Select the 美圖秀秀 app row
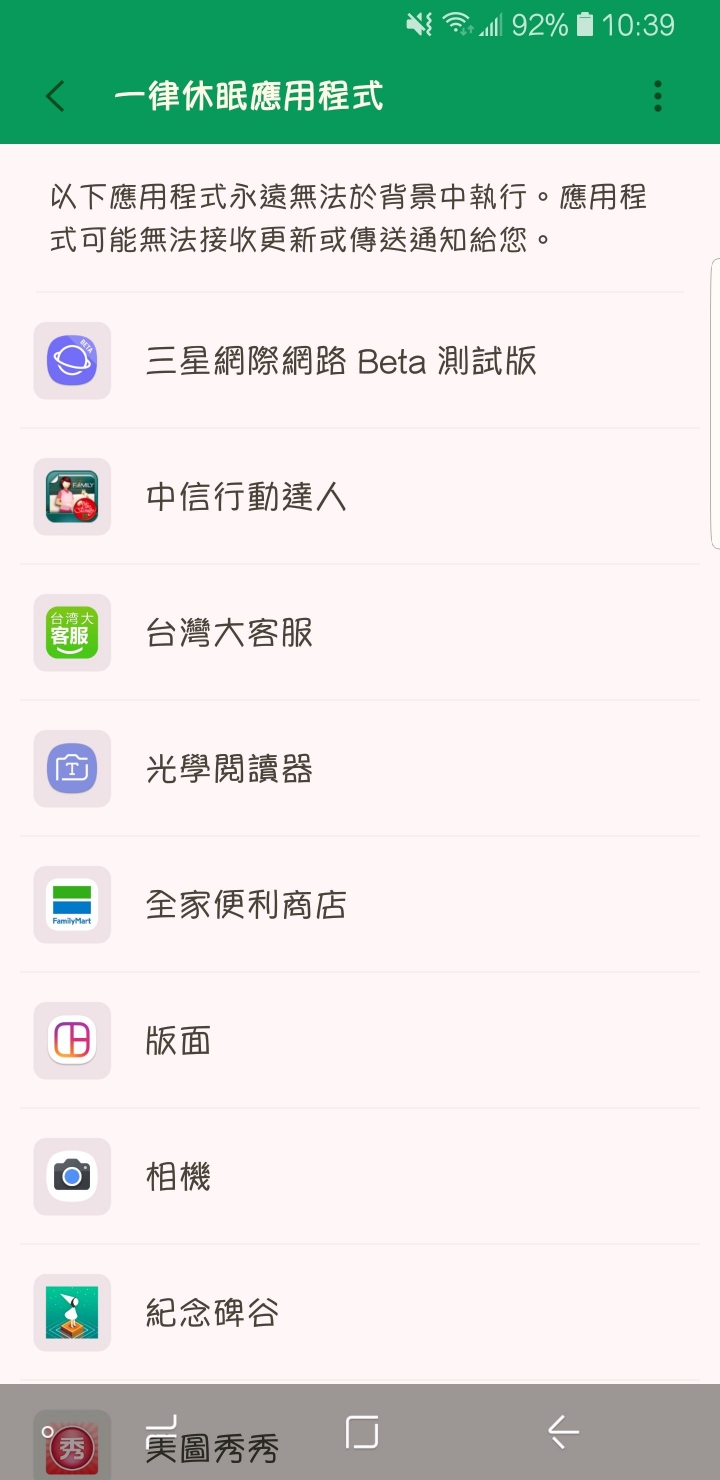 (x=360, y=1440)
